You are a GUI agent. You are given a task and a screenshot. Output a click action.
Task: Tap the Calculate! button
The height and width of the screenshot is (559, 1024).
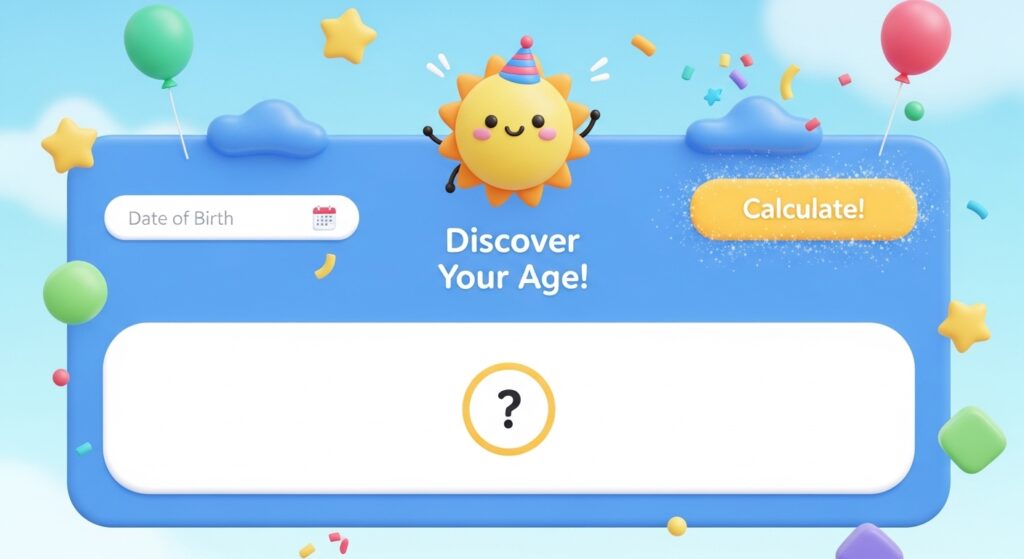(x=803, y=210)
